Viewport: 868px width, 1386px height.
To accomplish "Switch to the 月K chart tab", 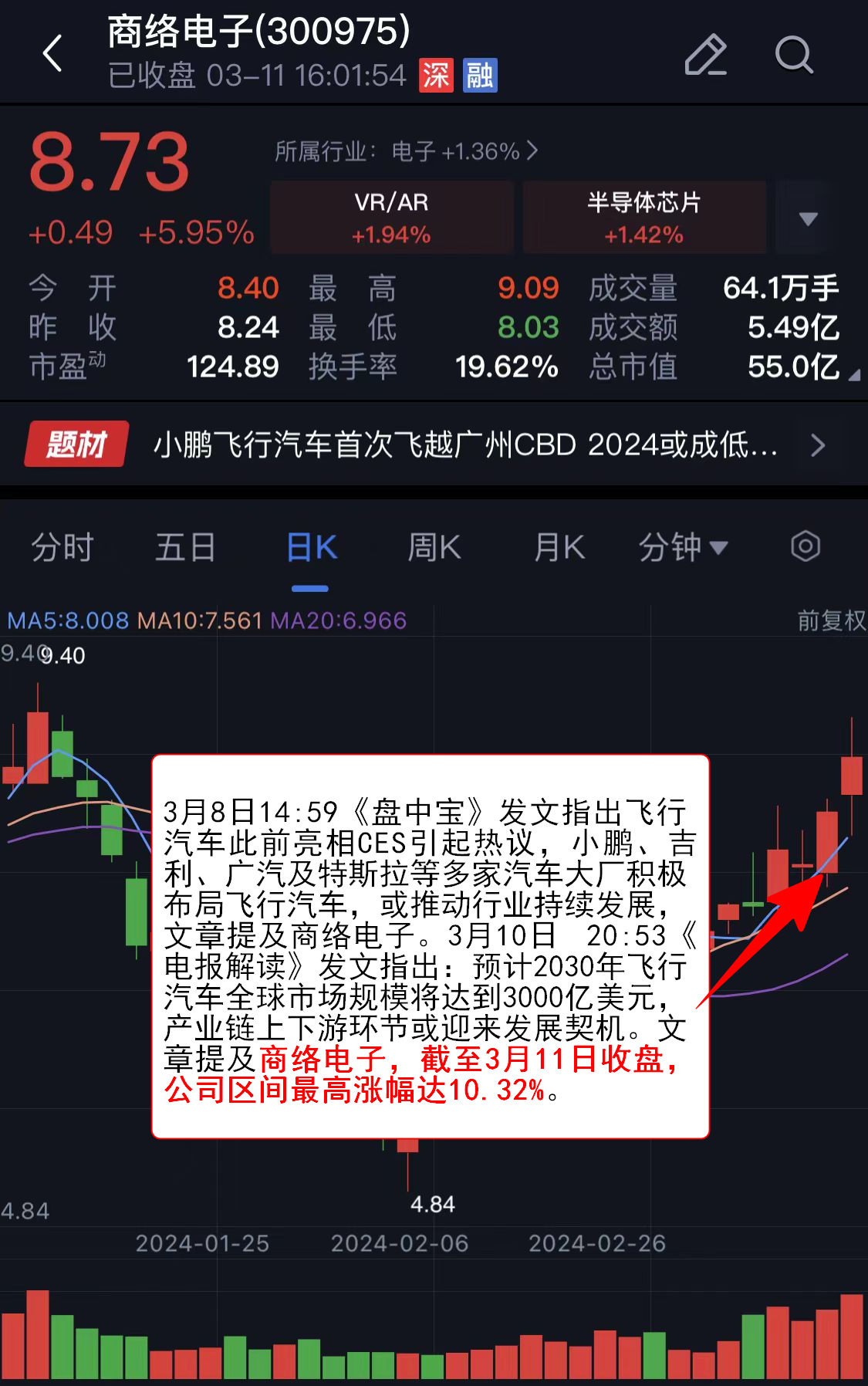I will pyautogui.click(x=559, y=548).
